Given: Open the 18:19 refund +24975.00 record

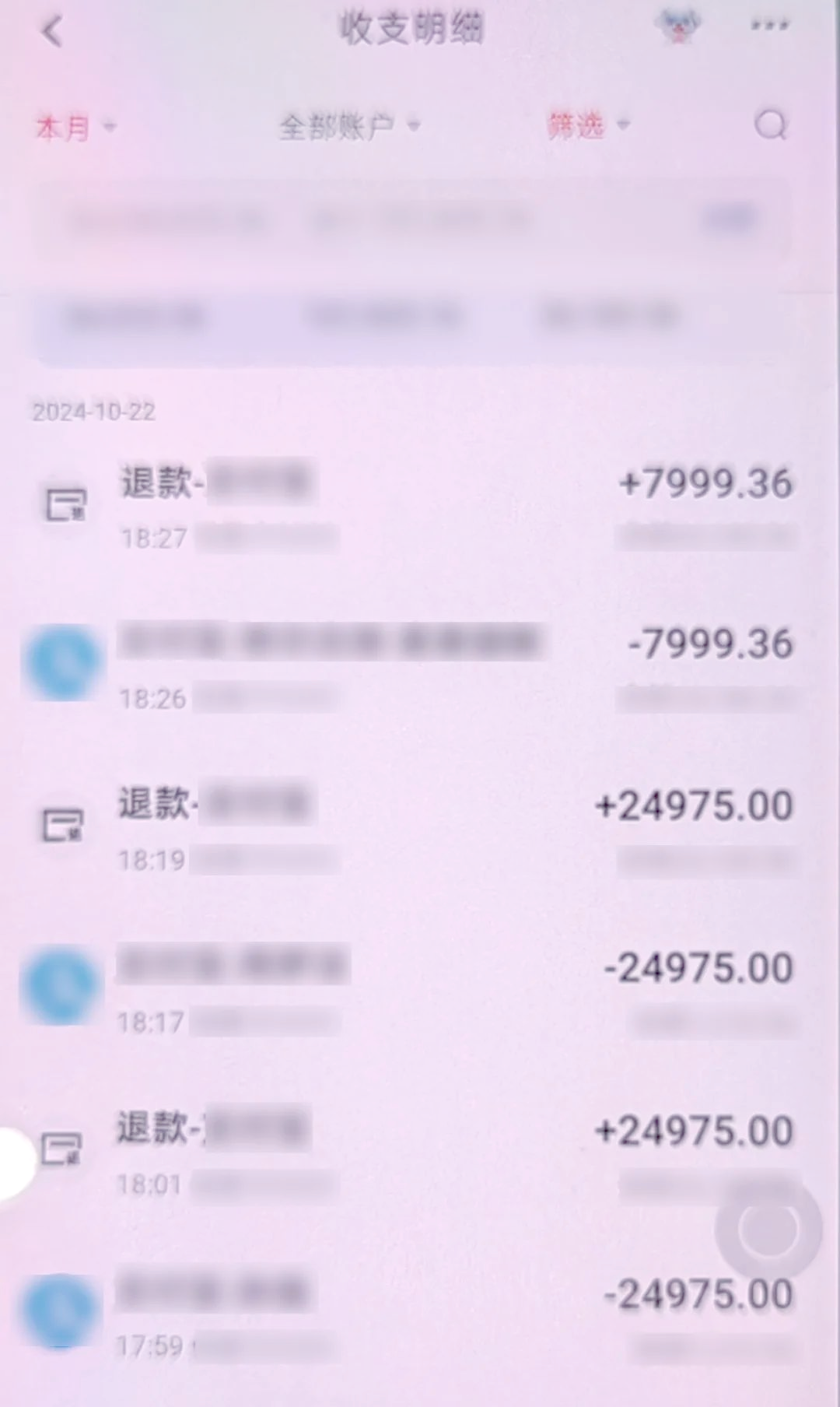Looking at the screenshot, I should tap(420, 829).
